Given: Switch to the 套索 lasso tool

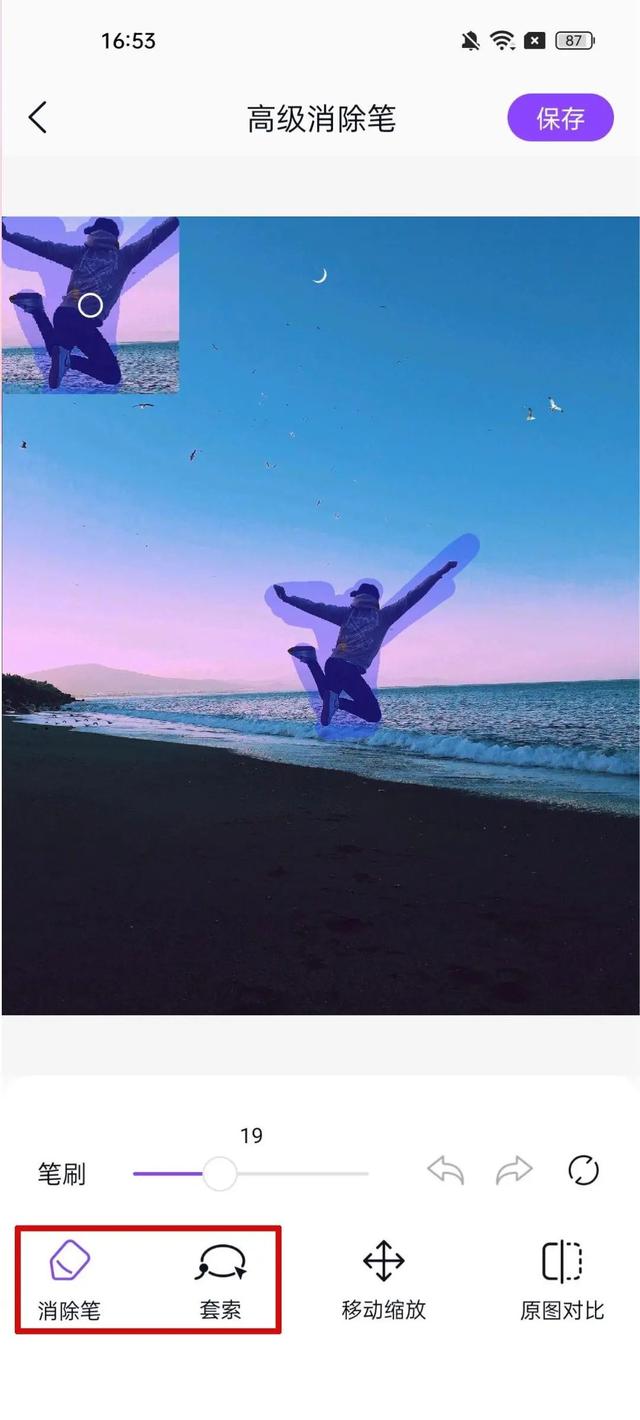Looking at the screenshot, I should pyautogui.click(x=221, y=1280).
